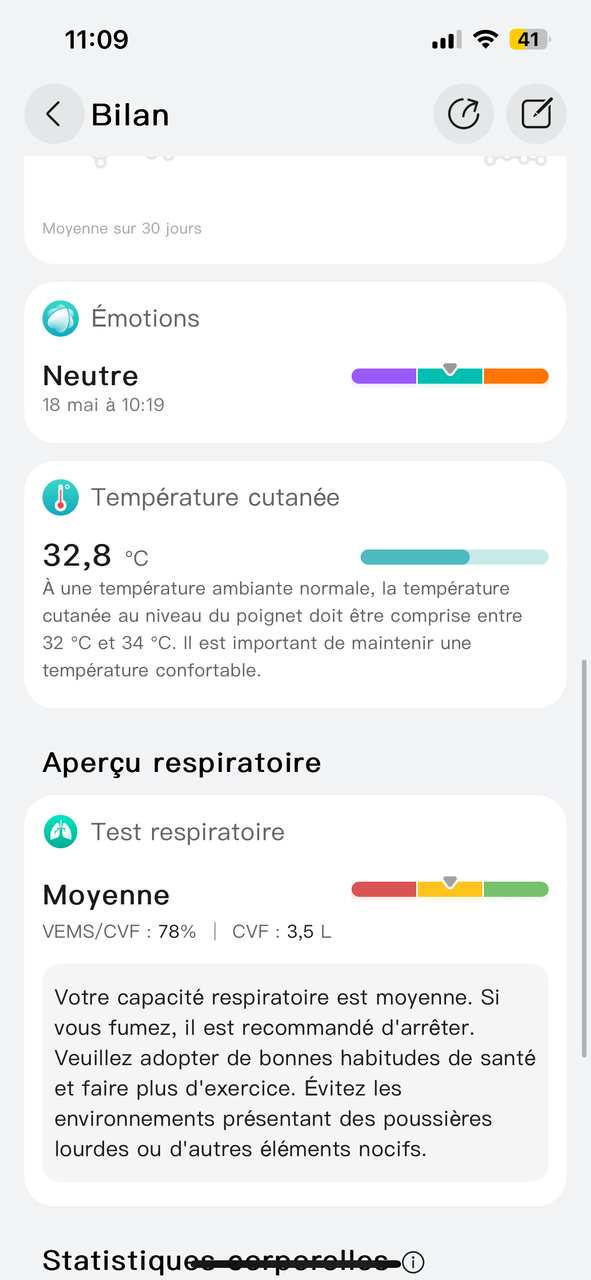
Task: Open the Température cutanée card
Action: click(295, 584)
